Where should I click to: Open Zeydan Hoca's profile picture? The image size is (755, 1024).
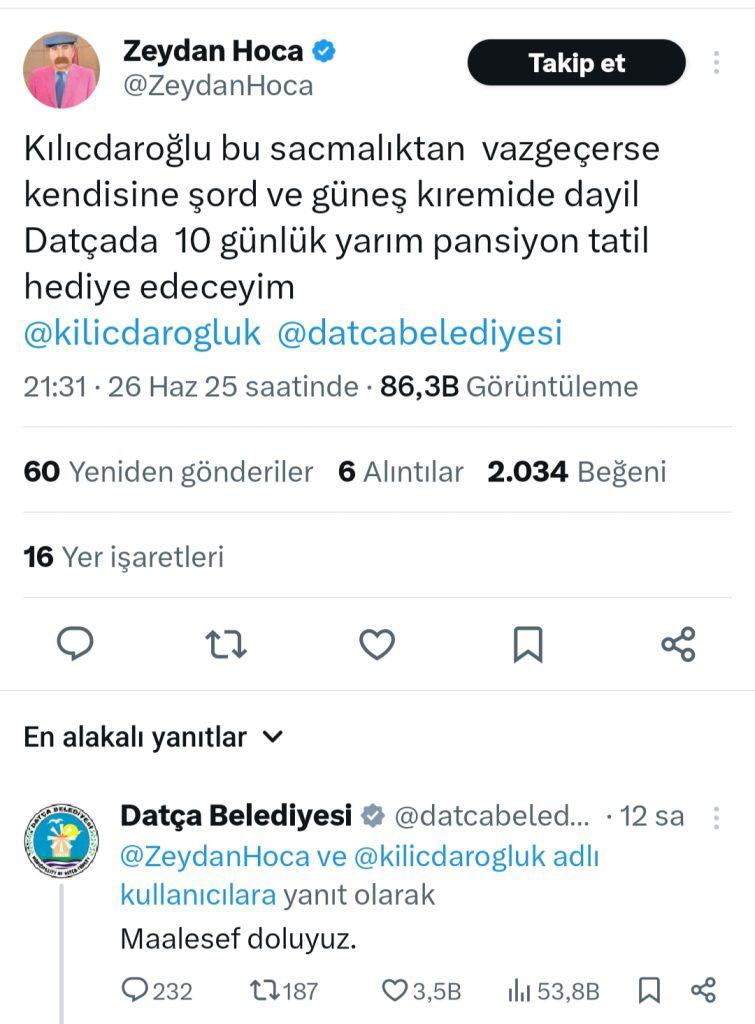tap(61, 70)
